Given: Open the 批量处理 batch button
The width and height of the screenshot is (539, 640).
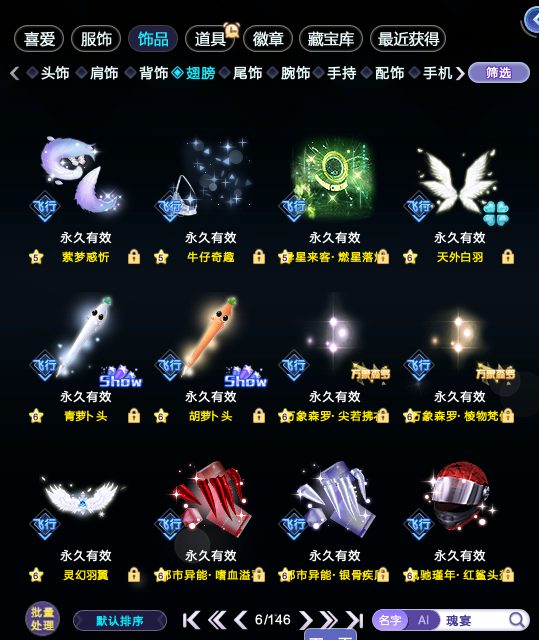Looking at the screenshot, I should (42, 619).
